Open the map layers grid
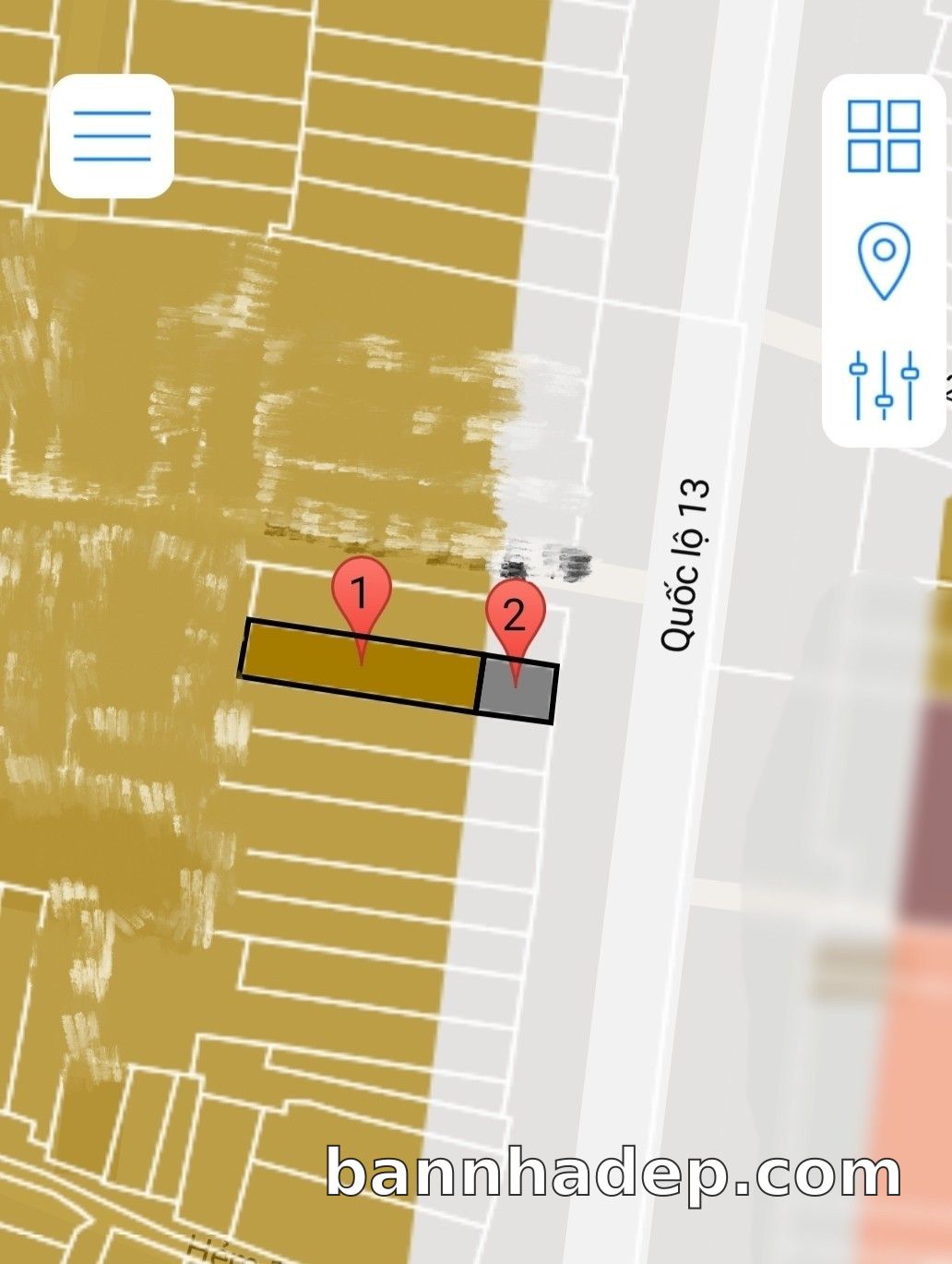Viewport: 952px width, 1264px height. click(884, 136)
